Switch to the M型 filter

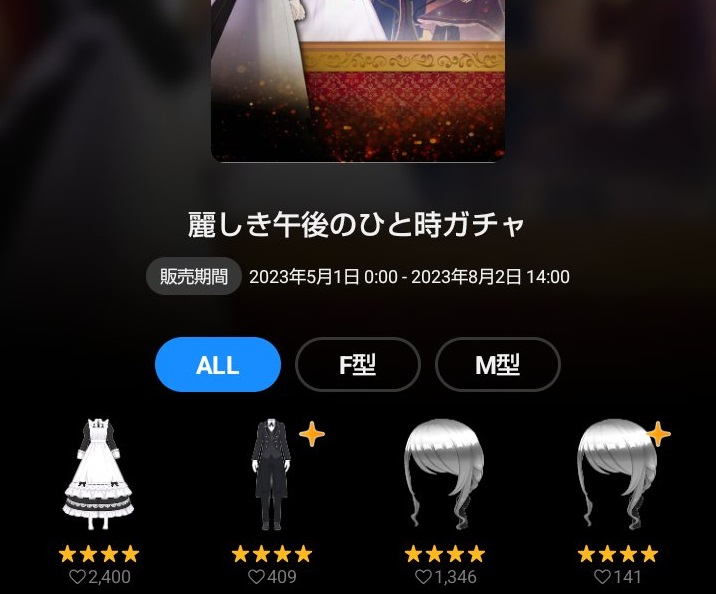click(497, 365)
